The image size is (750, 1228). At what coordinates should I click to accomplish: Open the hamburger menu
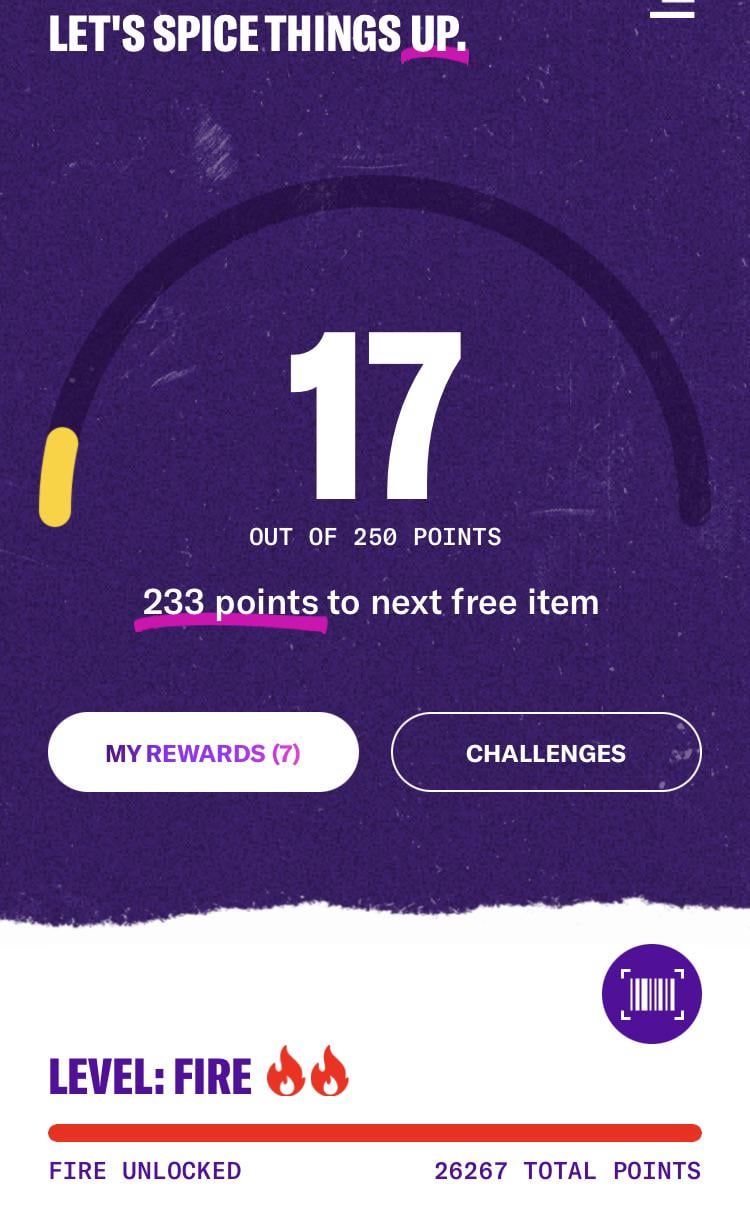tap(672, 8)
